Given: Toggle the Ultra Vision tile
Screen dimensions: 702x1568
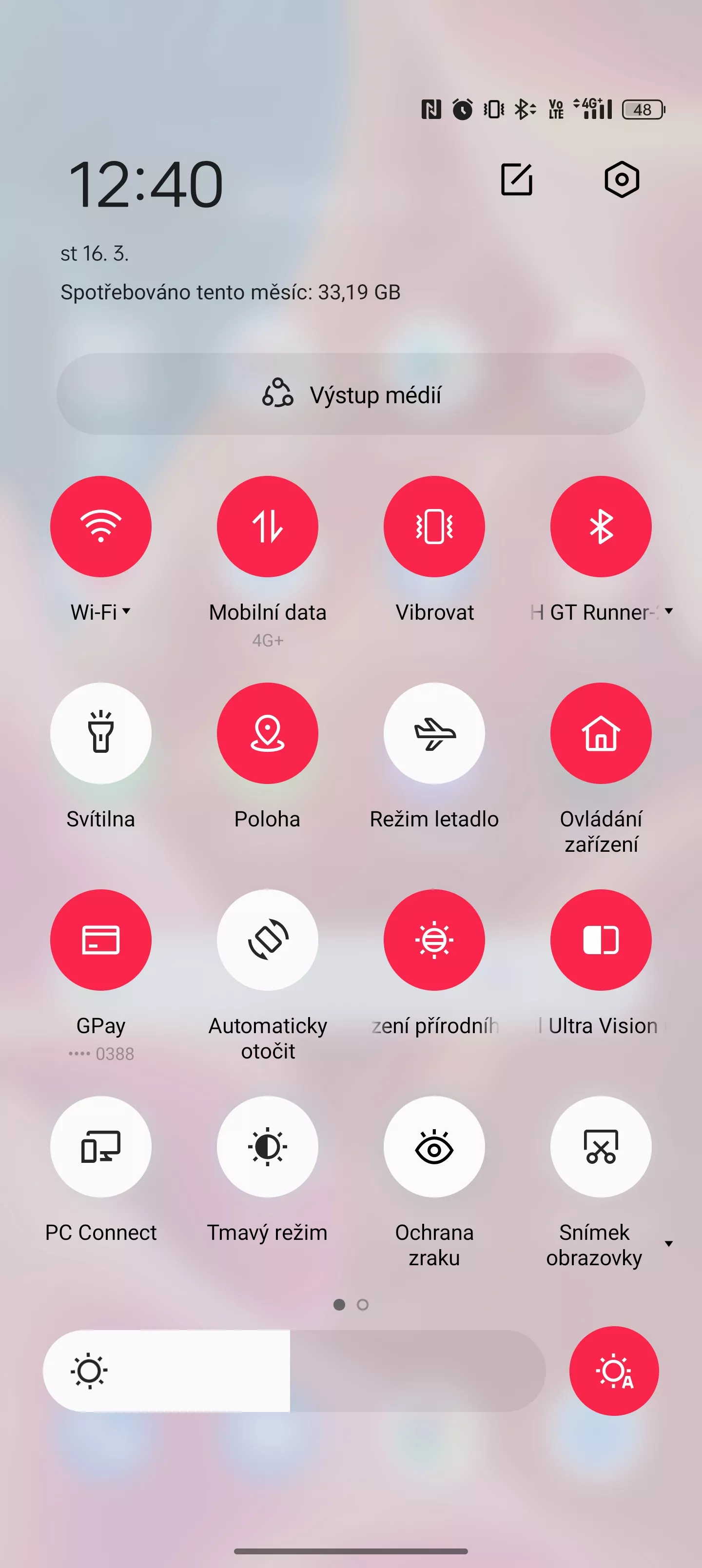Looking at the screenshot, I should click(601, 940).
